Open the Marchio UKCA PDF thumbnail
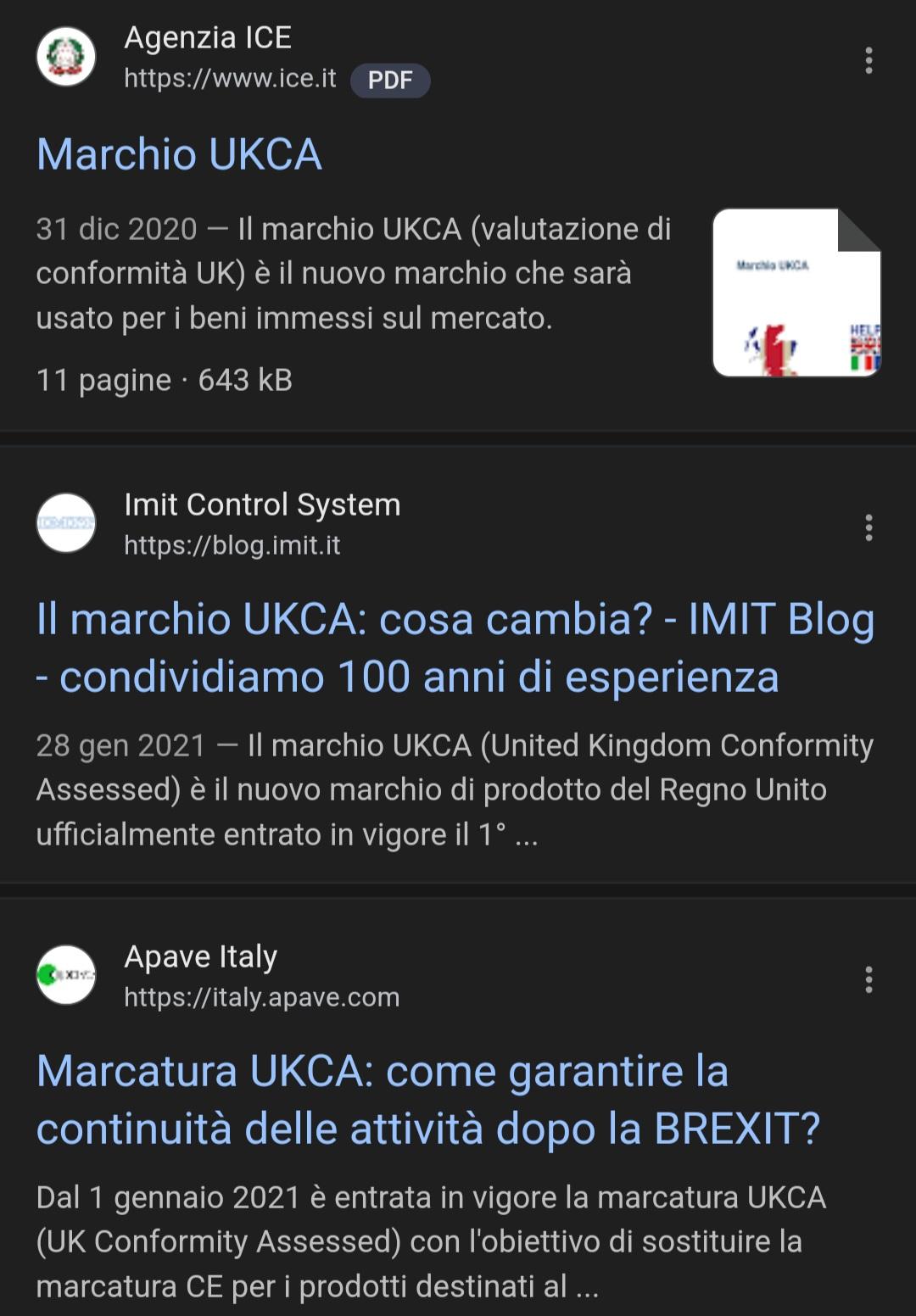Image resolution: width=916 pixels, height=1316 pixels. coord(796,293)
